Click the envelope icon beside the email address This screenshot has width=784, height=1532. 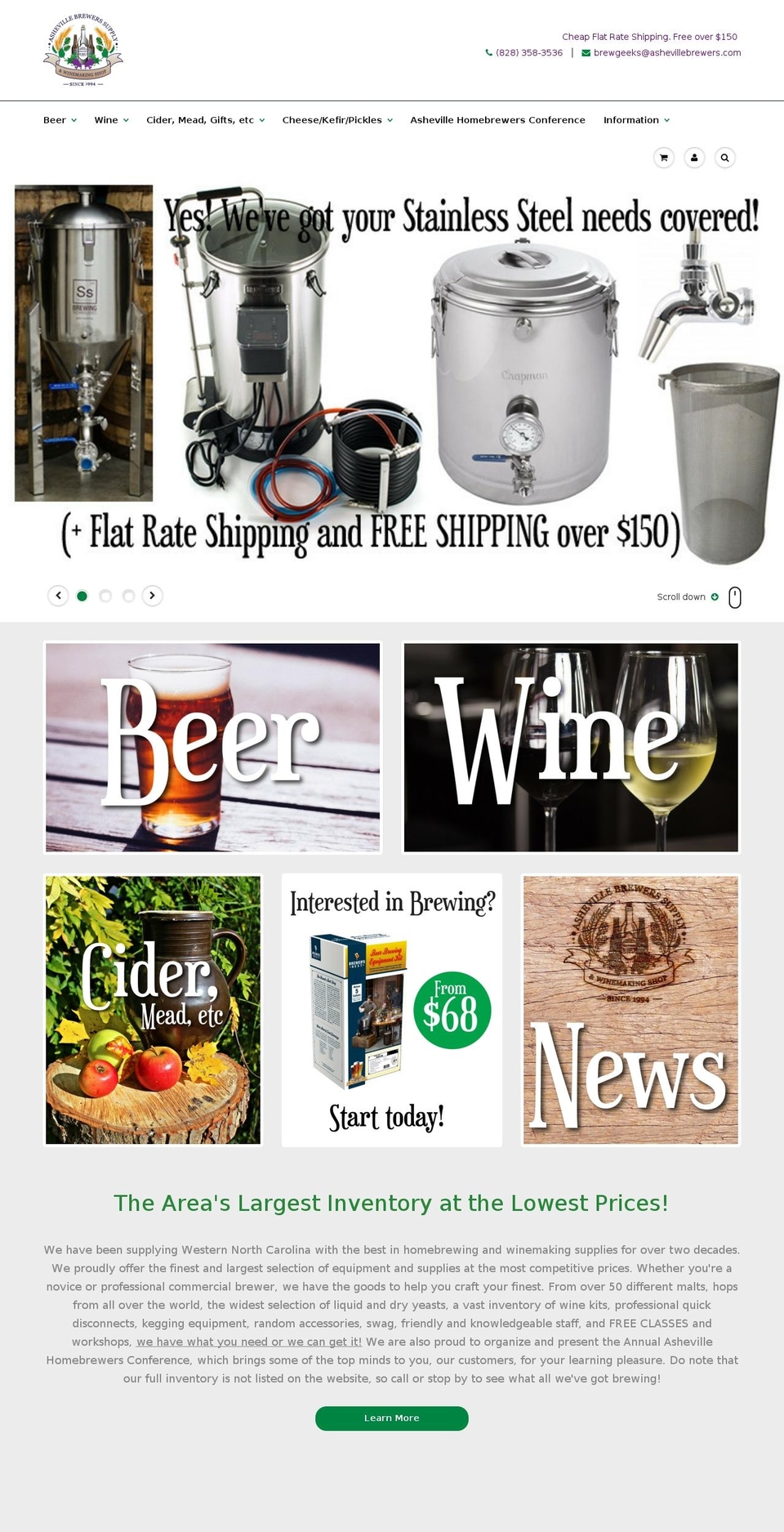click(x=585, y=52)
